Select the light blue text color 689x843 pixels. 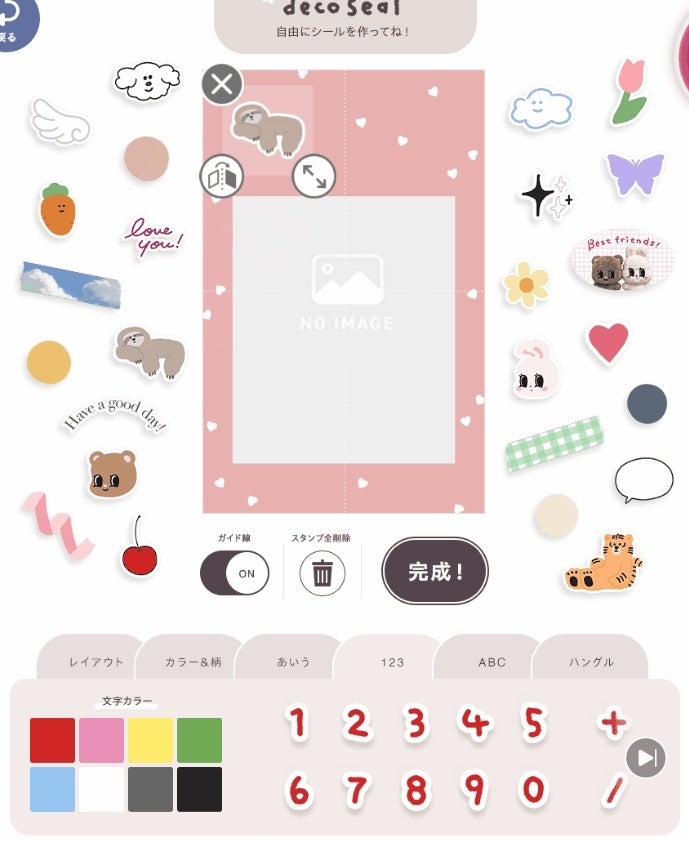pyautogui.click(x=52, y=789)
